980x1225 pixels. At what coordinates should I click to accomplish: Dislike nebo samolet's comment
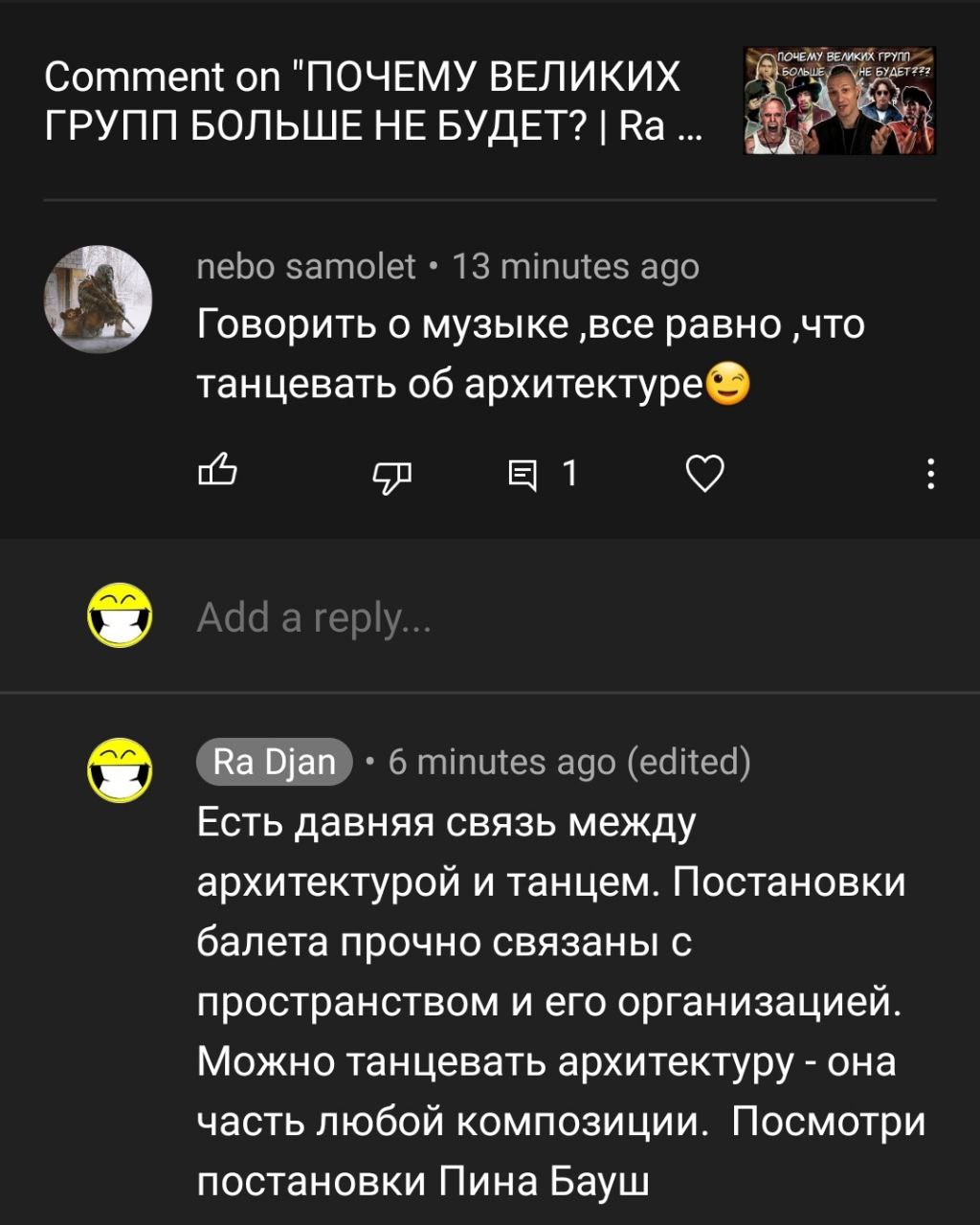click(x=390, y=473)
